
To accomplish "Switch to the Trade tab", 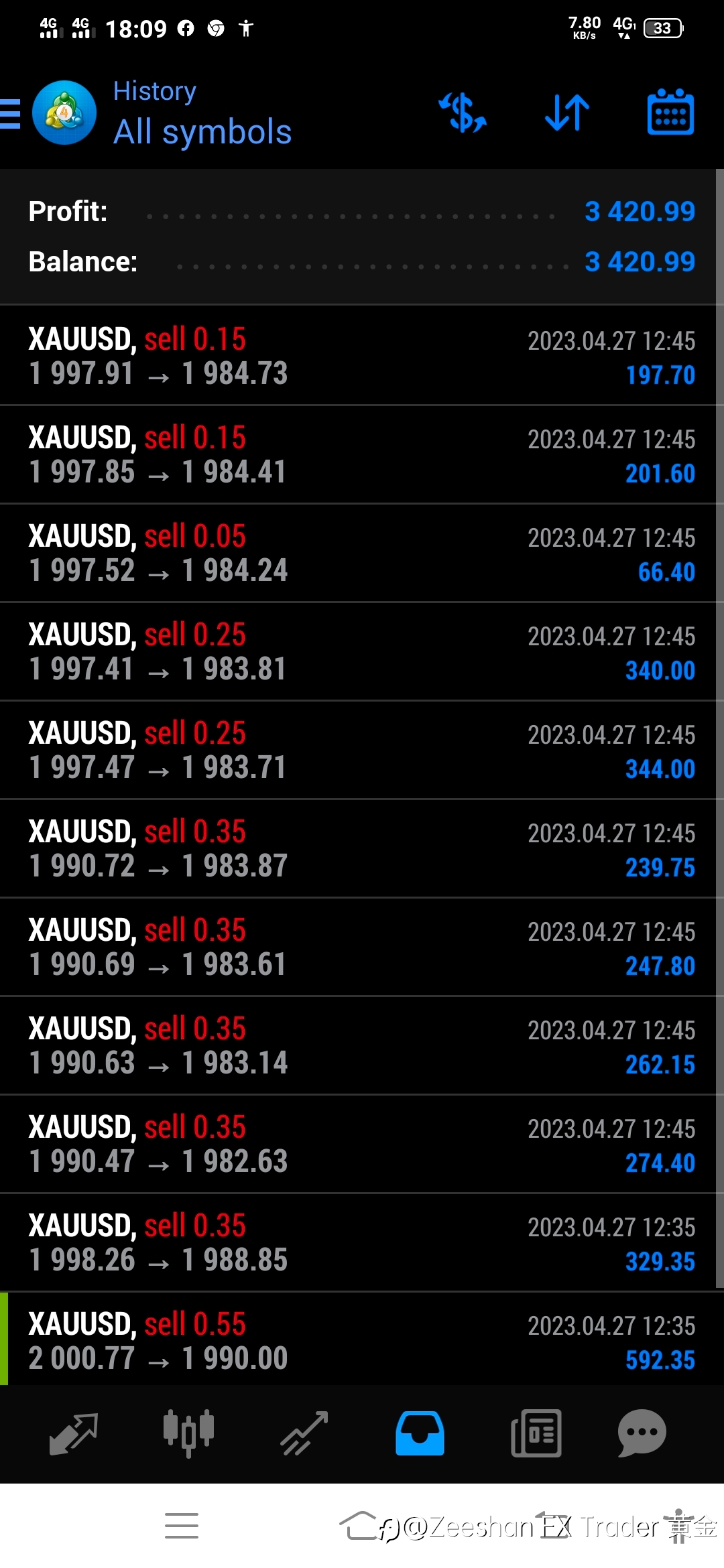I will 304,1434.
